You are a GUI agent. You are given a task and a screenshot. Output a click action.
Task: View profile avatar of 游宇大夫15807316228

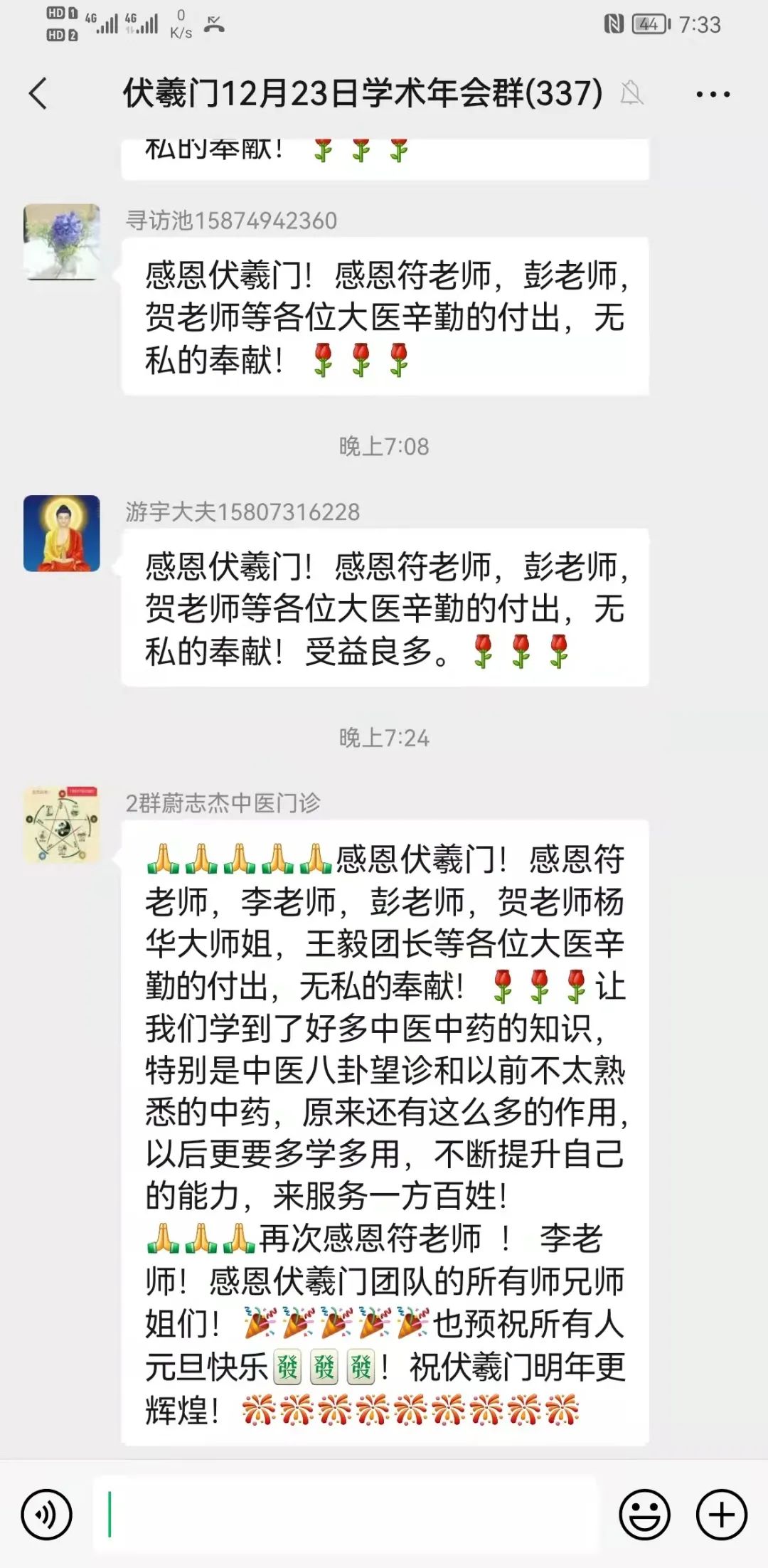coord(62,534)
